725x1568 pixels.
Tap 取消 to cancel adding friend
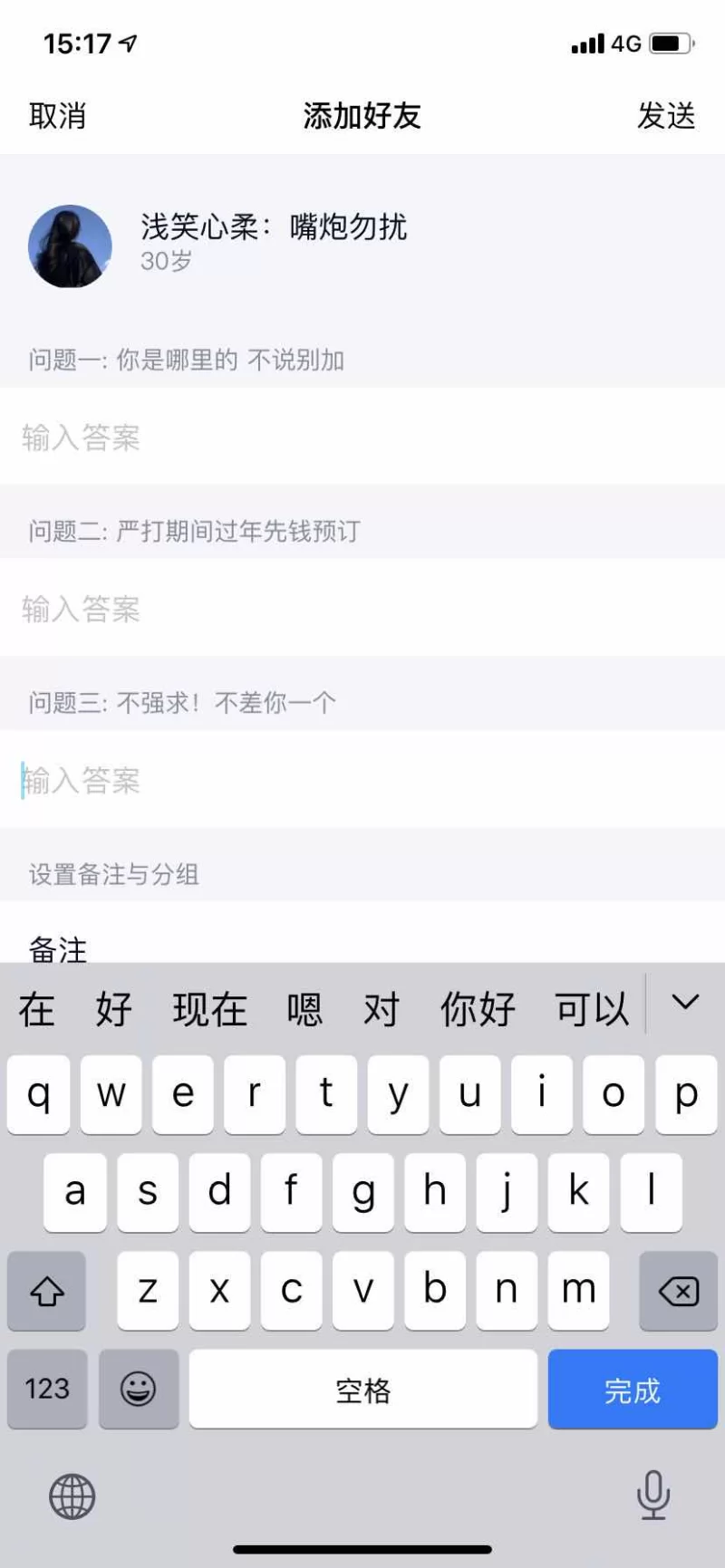(x=57, y=116)
